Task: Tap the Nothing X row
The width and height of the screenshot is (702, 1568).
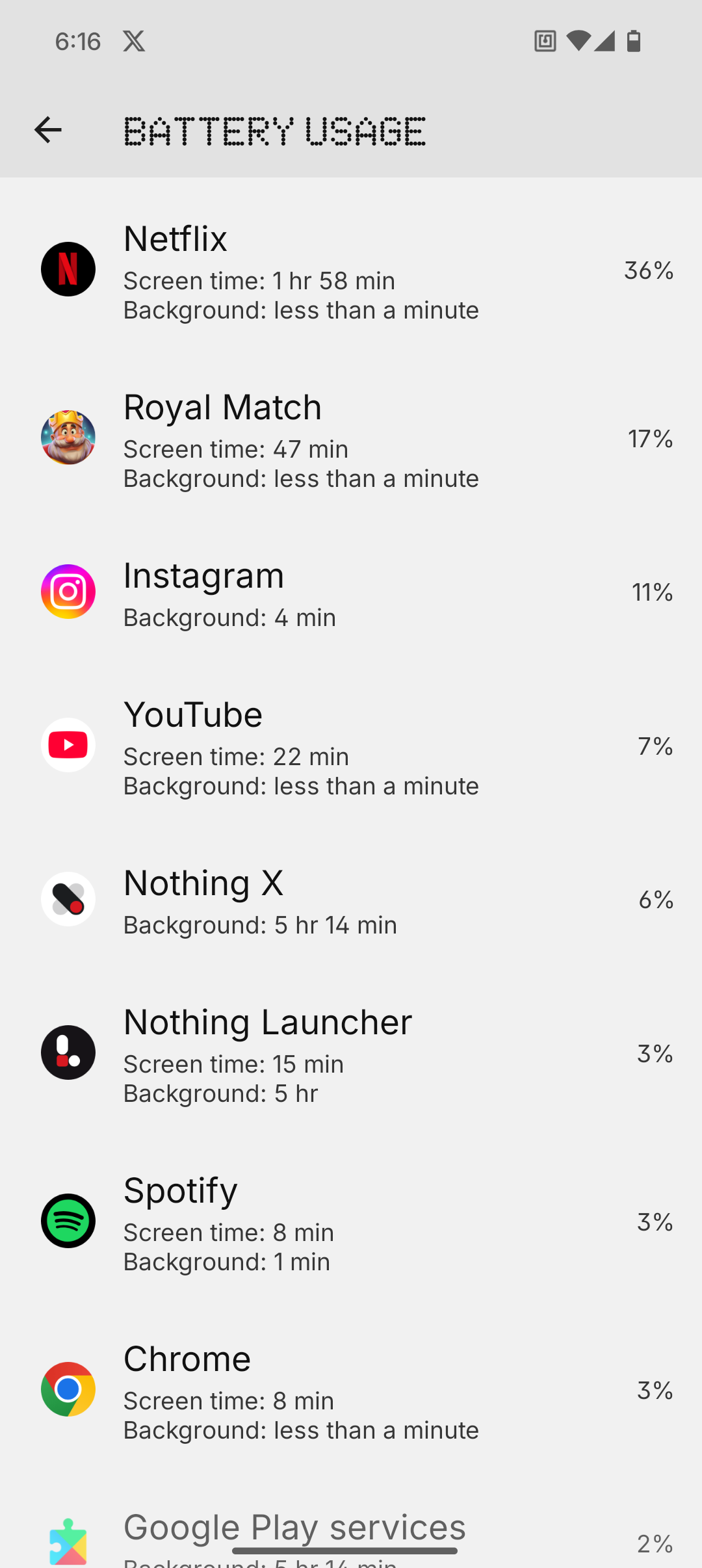Action: pyautogui.click(x=351, y=900)
